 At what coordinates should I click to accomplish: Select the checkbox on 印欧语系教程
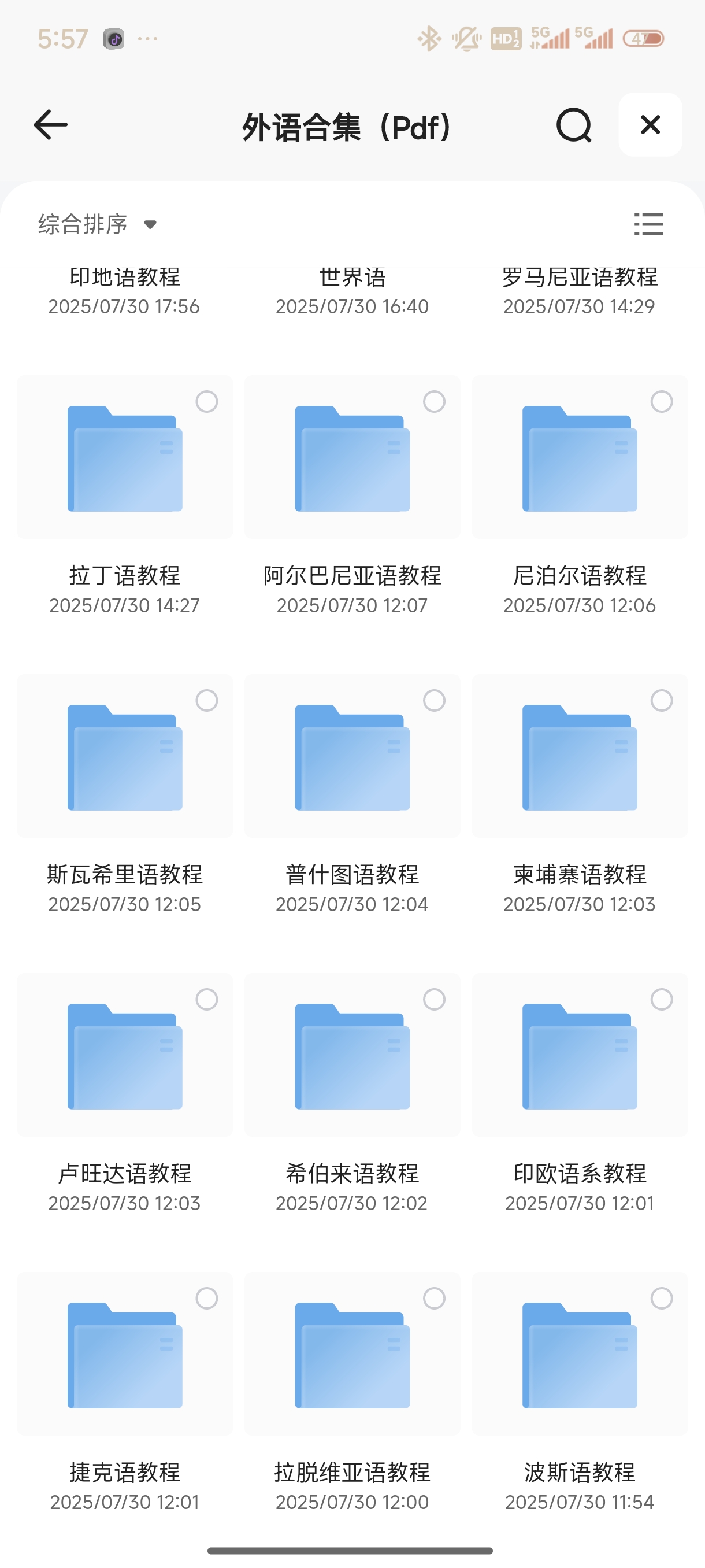coord(661,1000)
